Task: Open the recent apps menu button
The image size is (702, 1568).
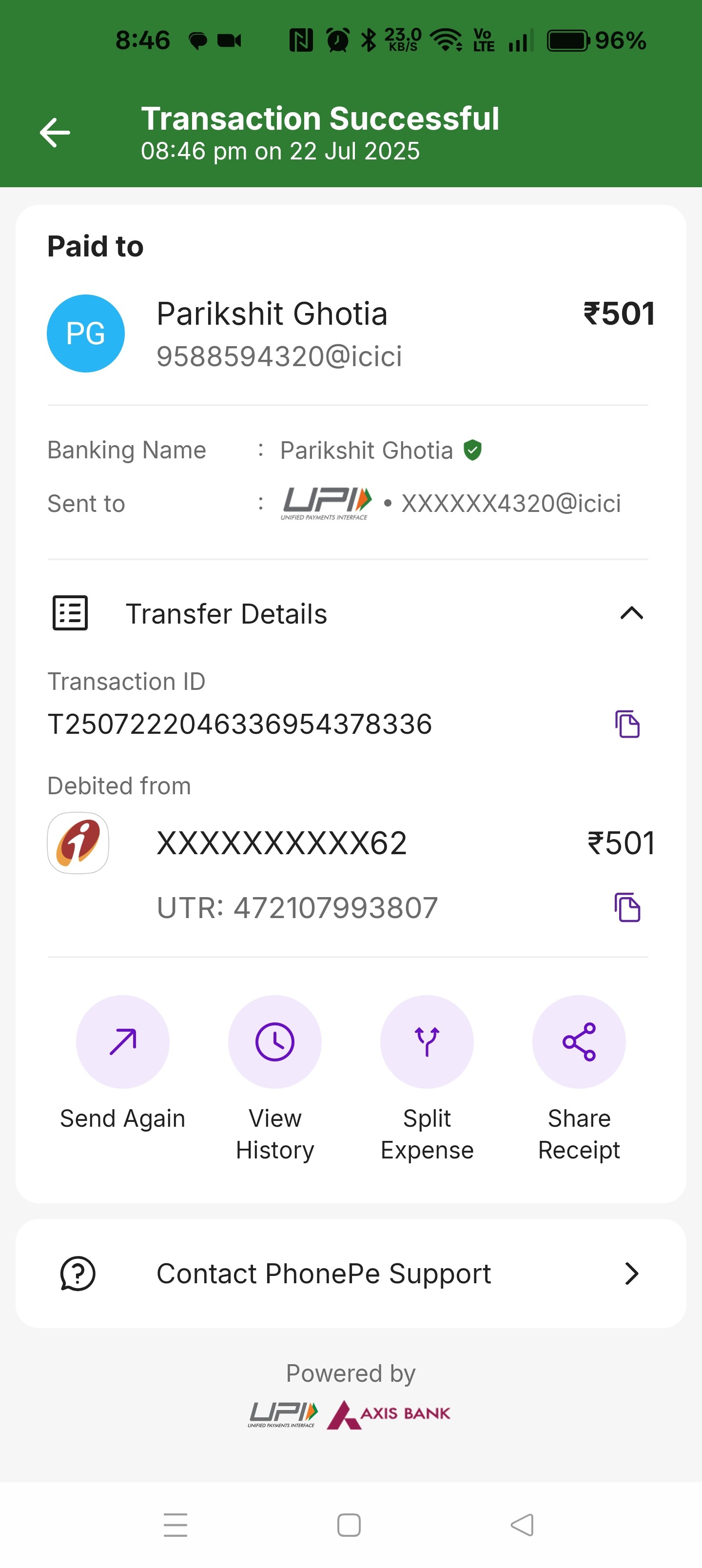Action: [x=175, y=1525]
